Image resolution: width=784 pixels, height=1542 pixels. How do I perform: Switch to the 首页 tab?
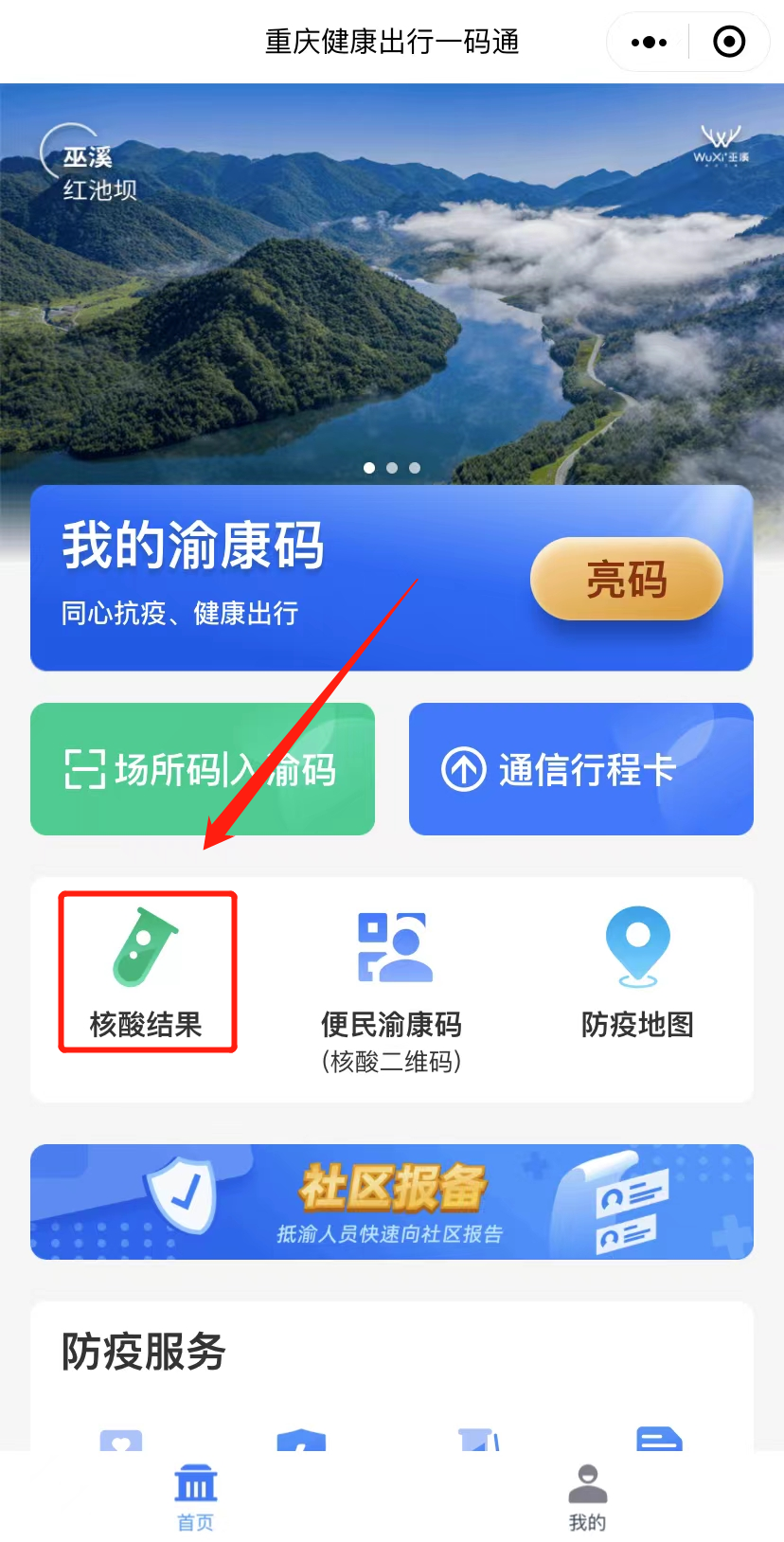coord(196,1497)
